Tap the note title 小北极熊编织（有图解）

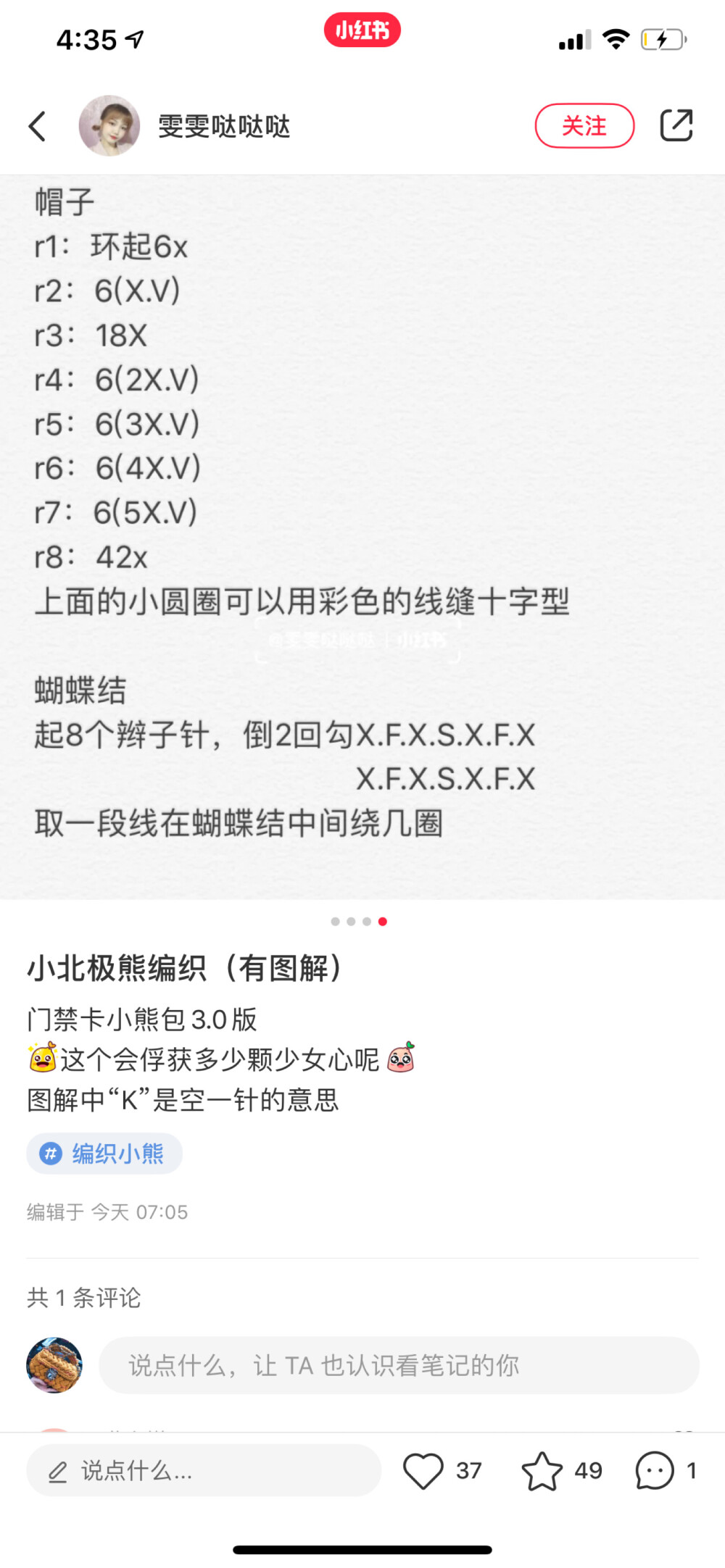186,967
